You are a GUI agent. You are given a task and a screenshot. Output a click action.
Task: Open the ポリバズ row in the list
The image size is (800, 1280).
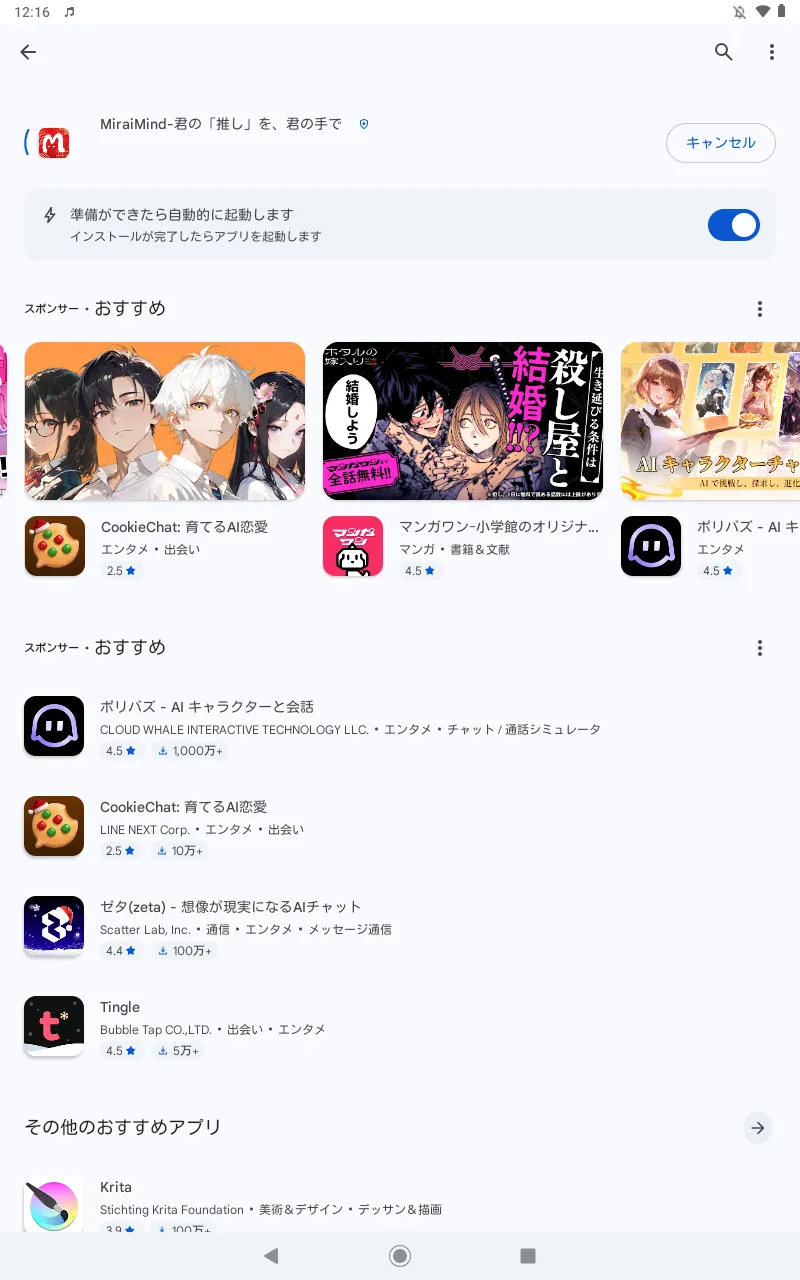coord(400,727)
